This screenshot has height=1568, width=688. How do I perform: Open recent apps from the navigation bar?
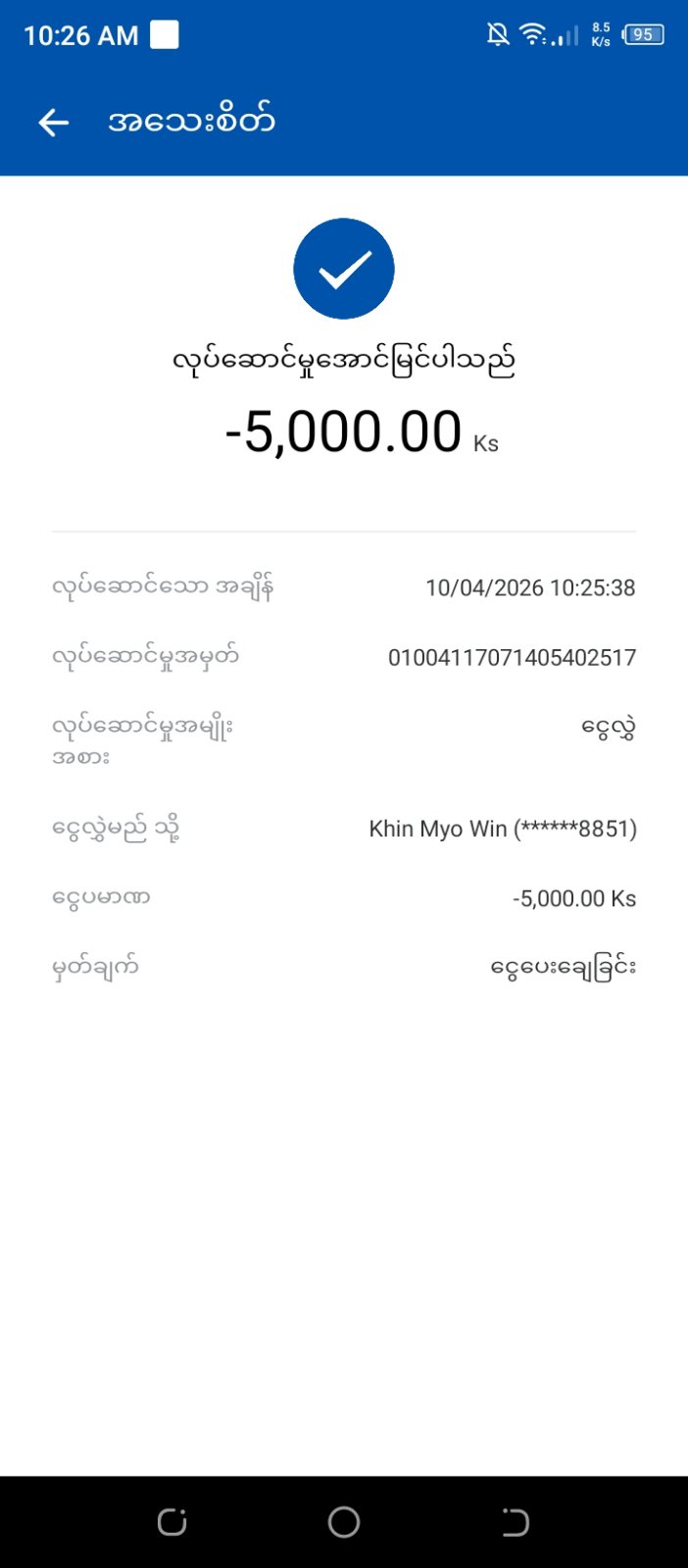(x=172, y=1522)
